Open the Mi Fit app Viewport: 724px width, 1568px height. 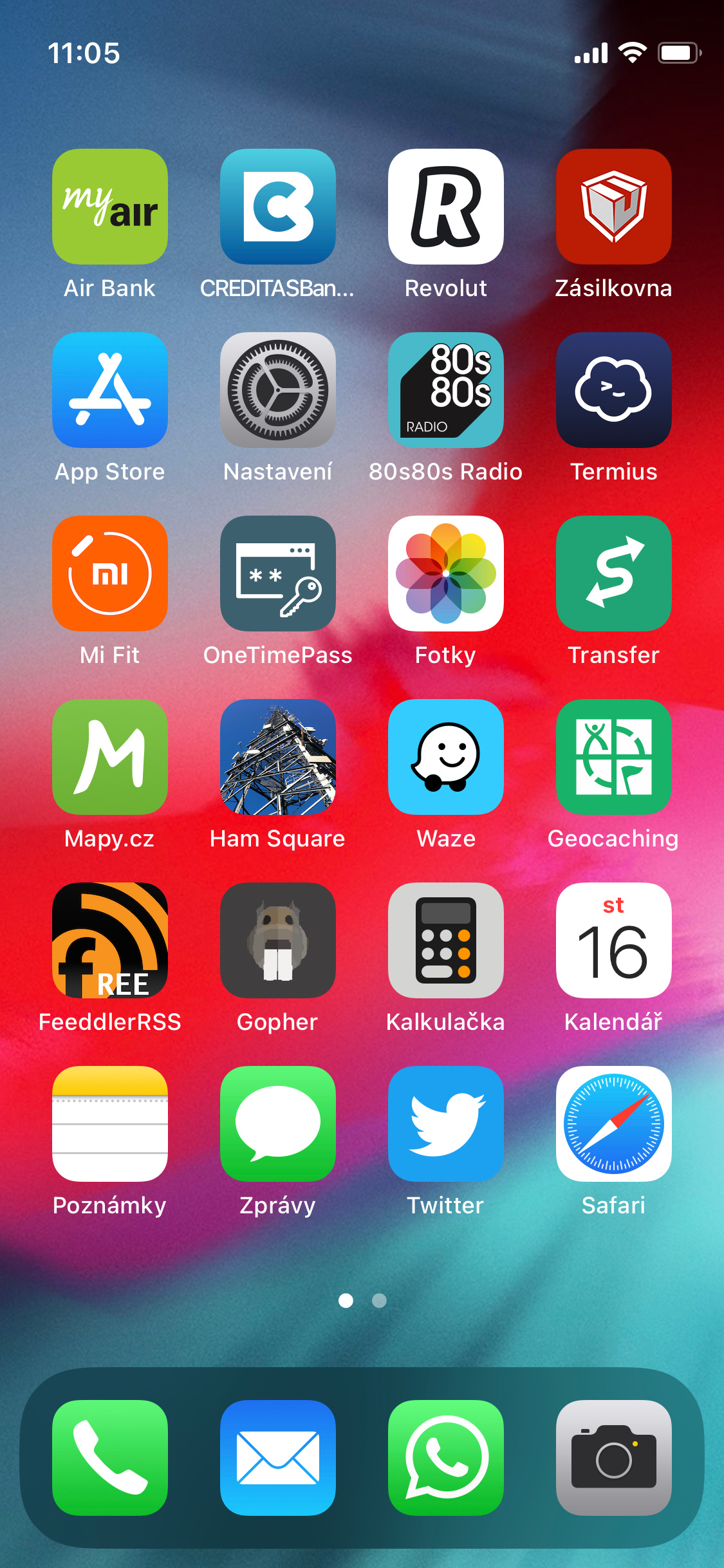click(x=110, y=574)
